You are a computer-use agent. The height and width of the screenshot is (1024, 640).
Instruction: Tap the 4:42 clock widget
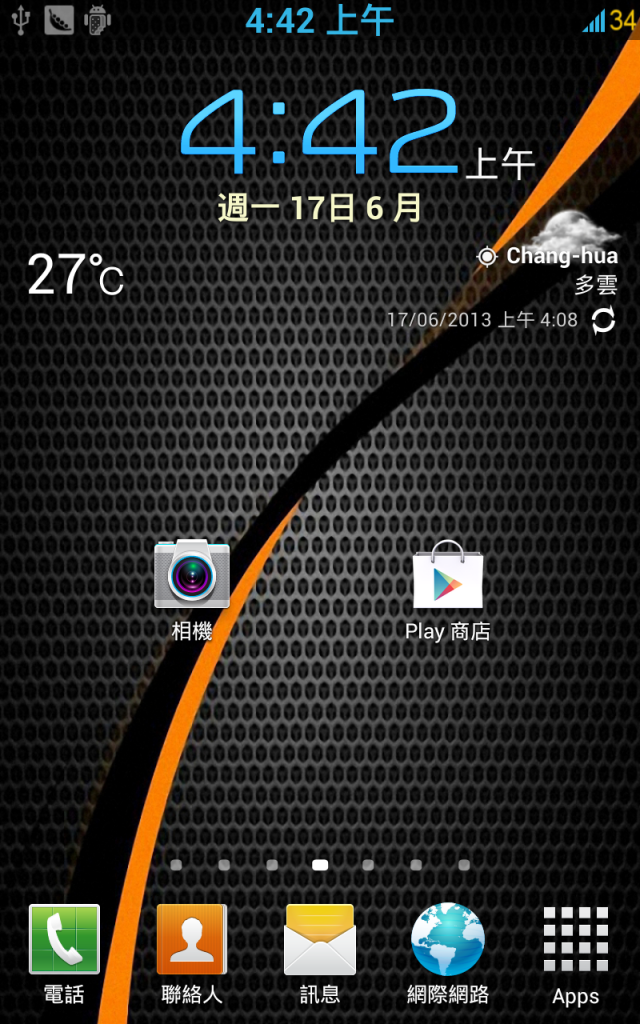pos(320,135)
